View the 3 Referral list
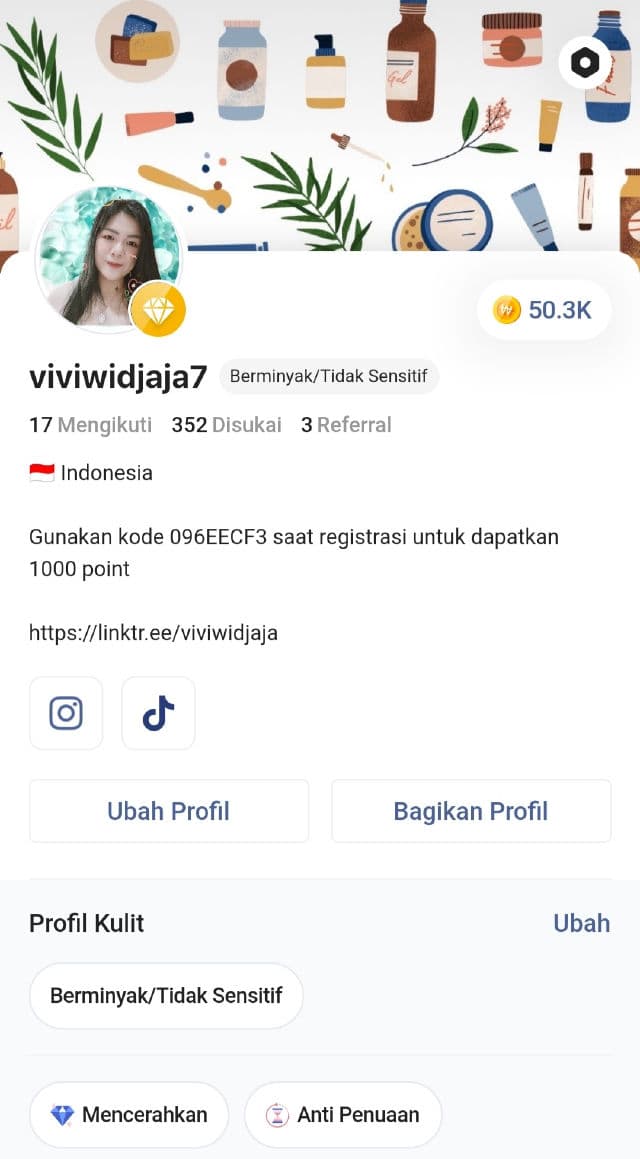Viewport: 640px width, 1159px height. pos(346,425)
